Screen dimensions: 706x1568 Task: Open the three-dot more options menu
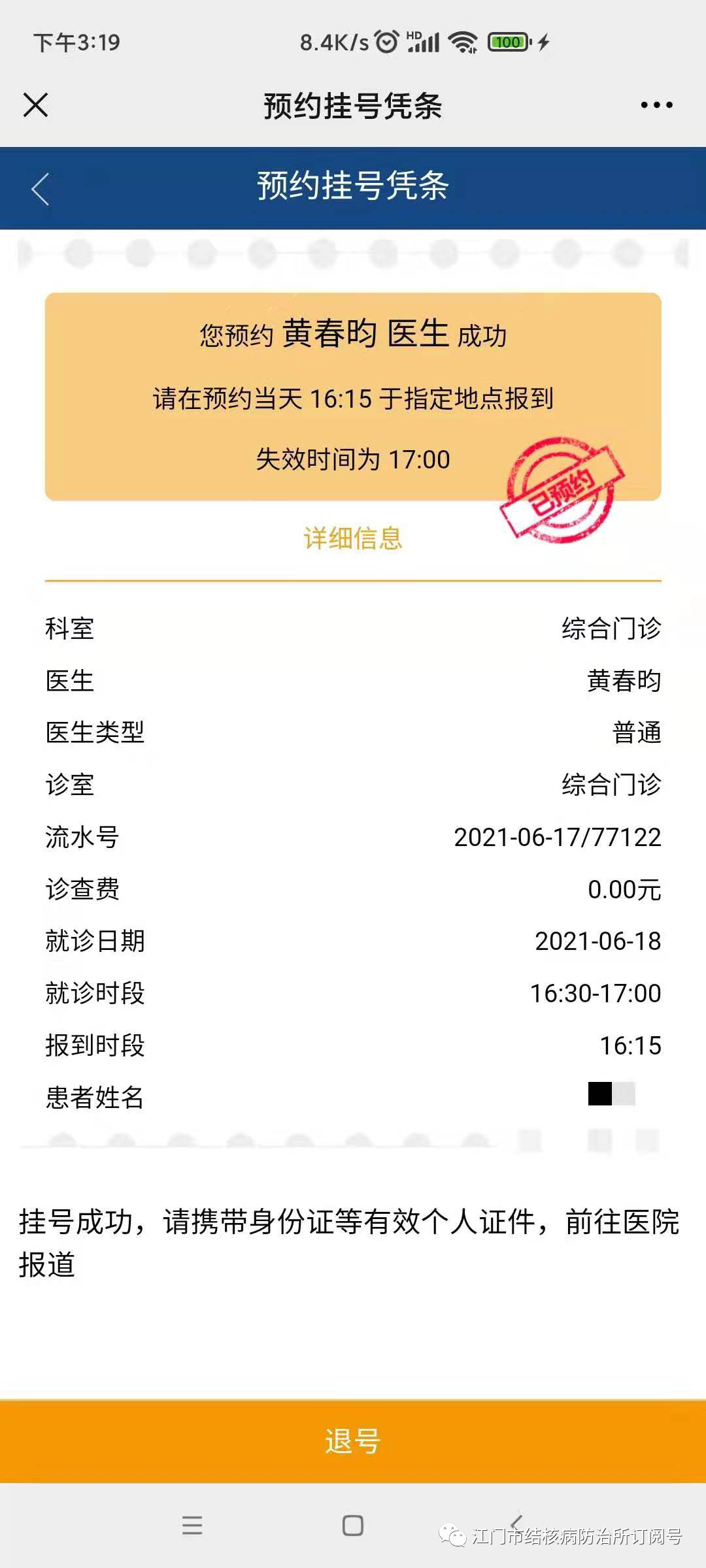pos(656,105)
